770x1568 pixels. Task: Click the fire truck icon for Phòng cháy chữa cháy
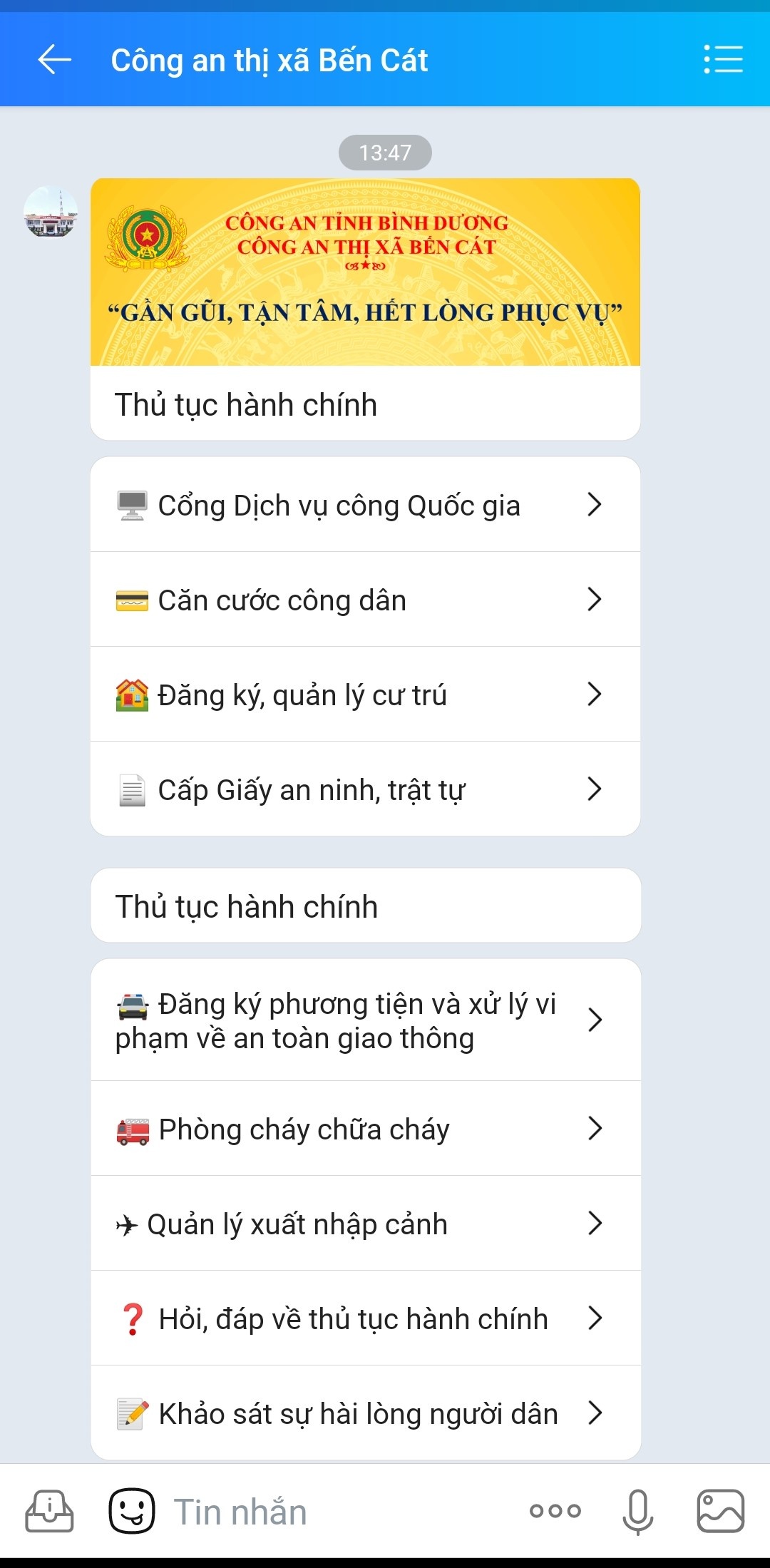133,1129
